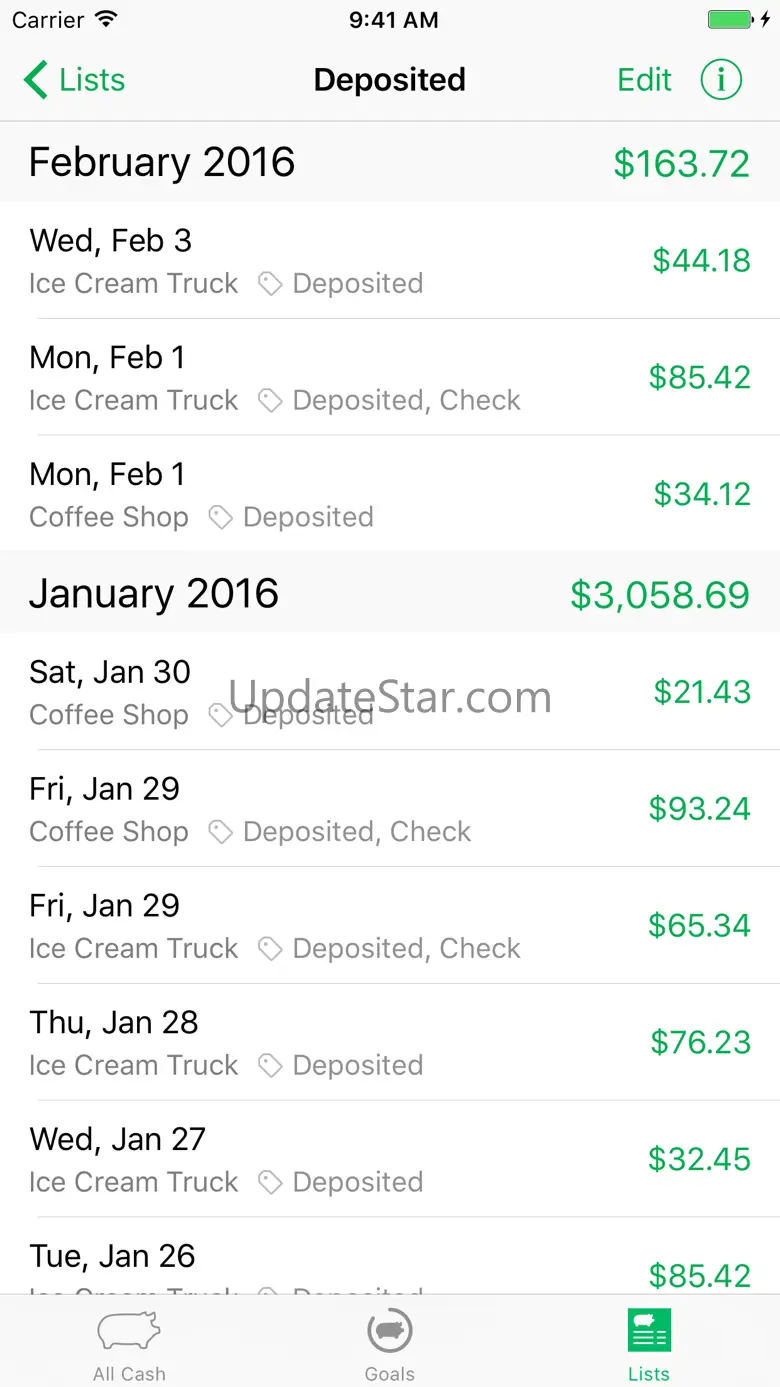Go back to Lists
Image resolution: width=780 pixels, height=1387 pixels.
coord(75,80)
